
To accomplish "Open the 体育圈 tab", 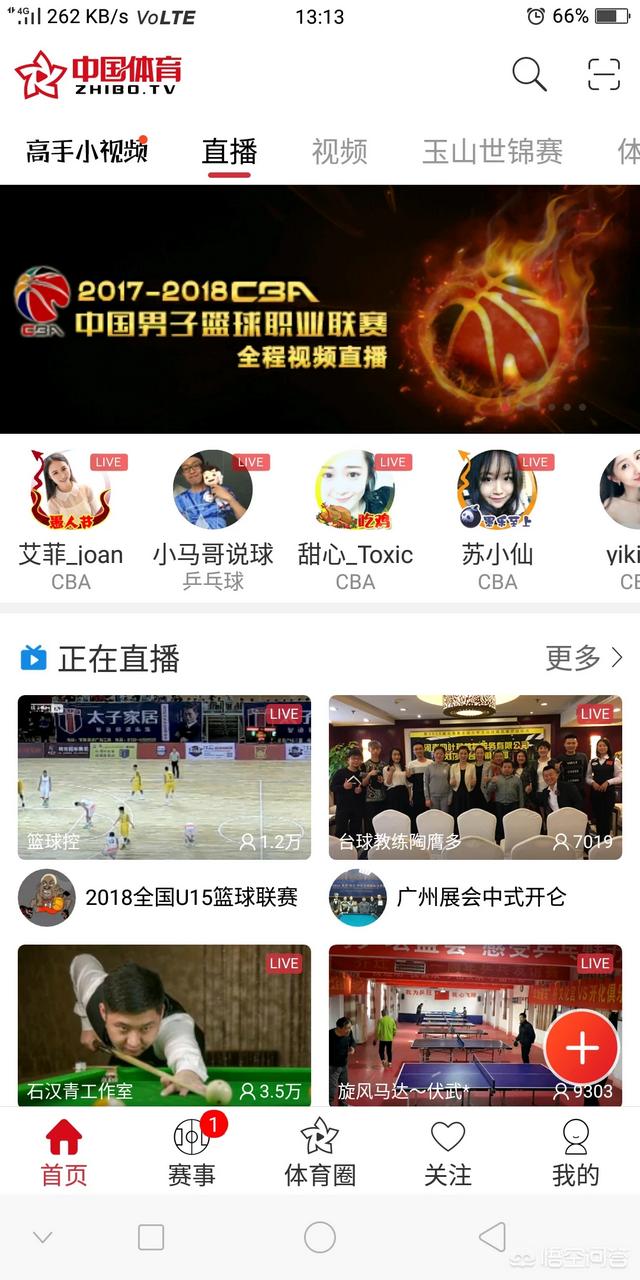I will click(320, 1153).
